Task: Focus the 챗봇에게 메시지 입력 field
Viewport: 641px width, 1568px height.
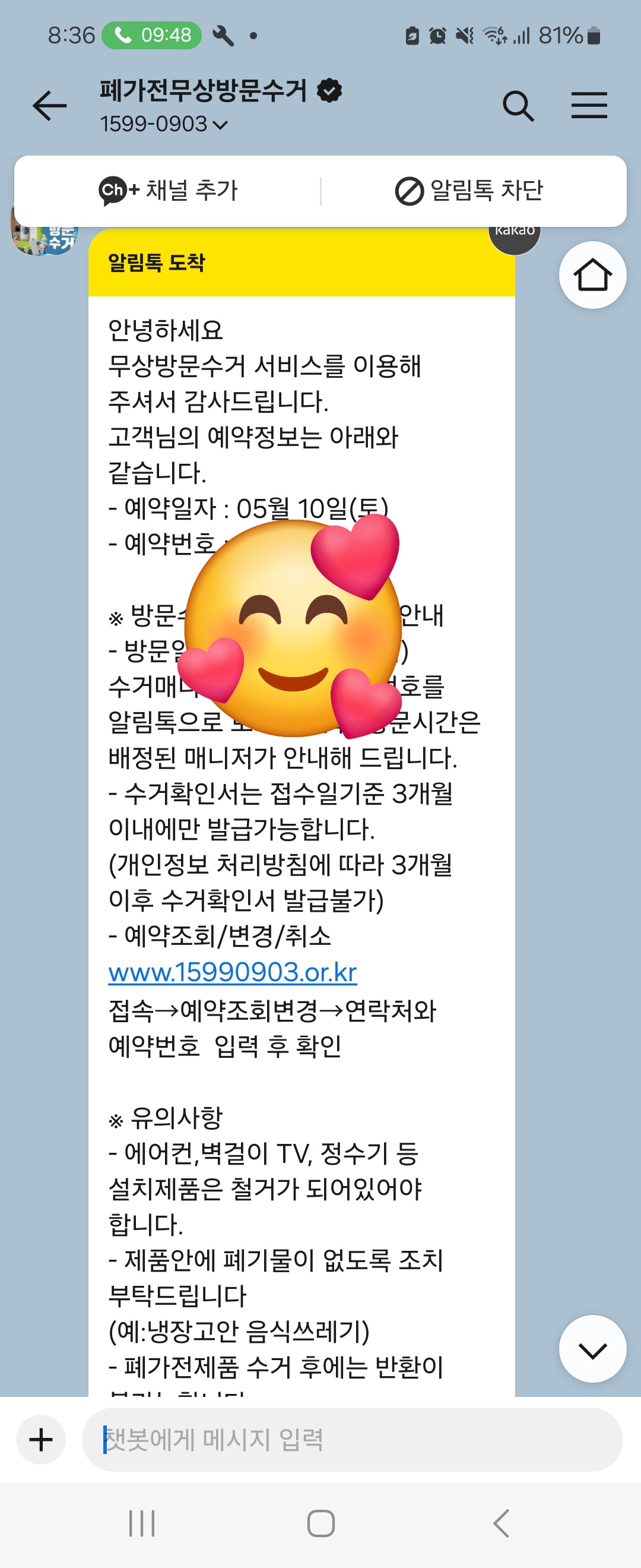Action: click(353, 1440)
